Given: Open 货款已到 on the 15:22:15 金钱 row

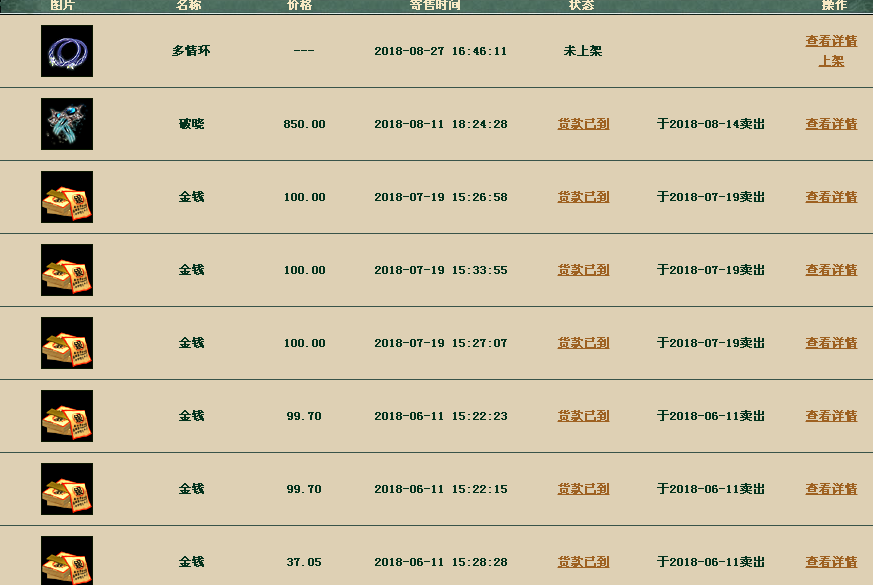Looking at the screenshot, I should pos(583,490).
